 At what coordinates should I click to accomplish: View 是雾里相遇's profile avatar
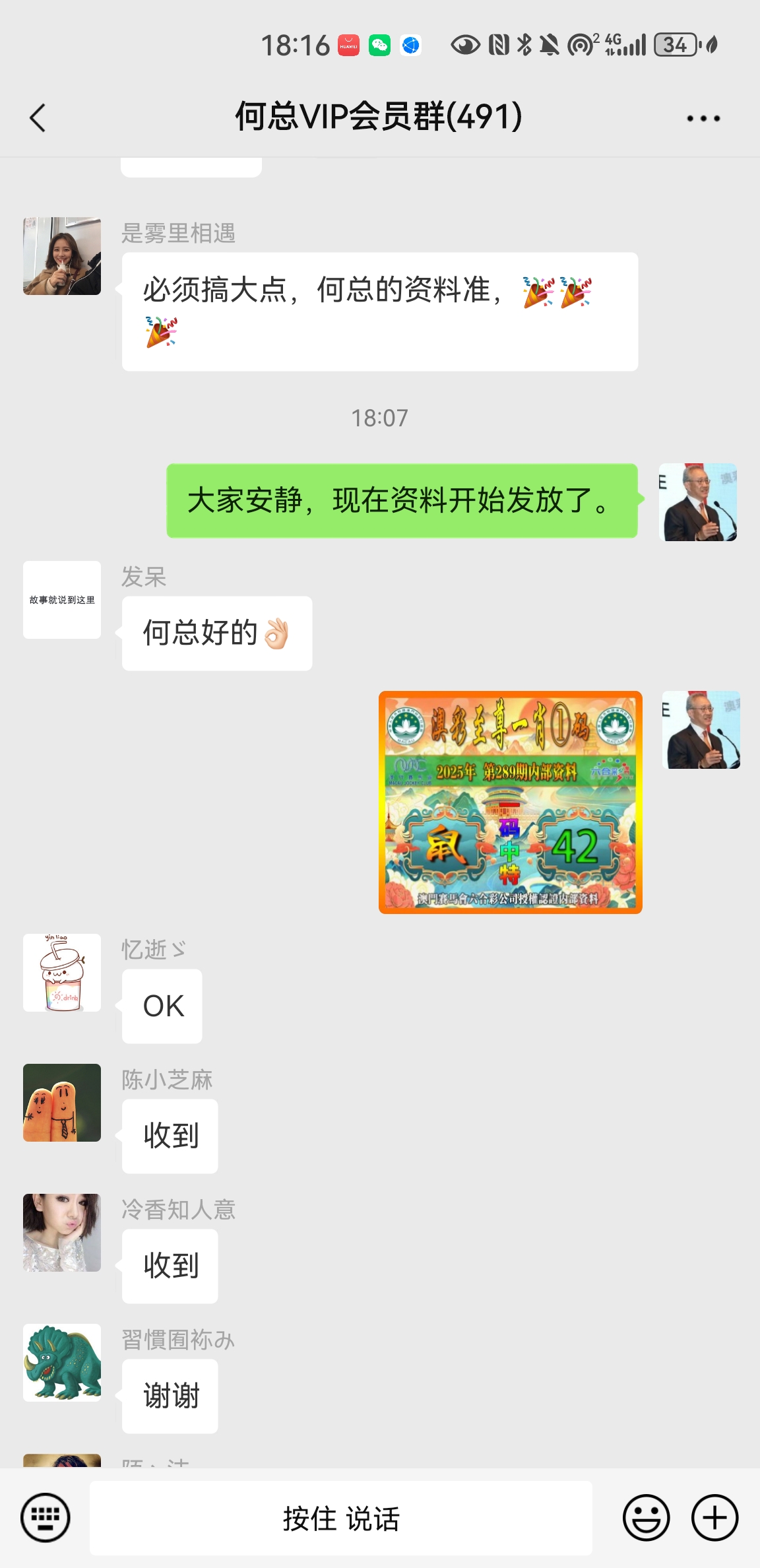pos(62,256)
